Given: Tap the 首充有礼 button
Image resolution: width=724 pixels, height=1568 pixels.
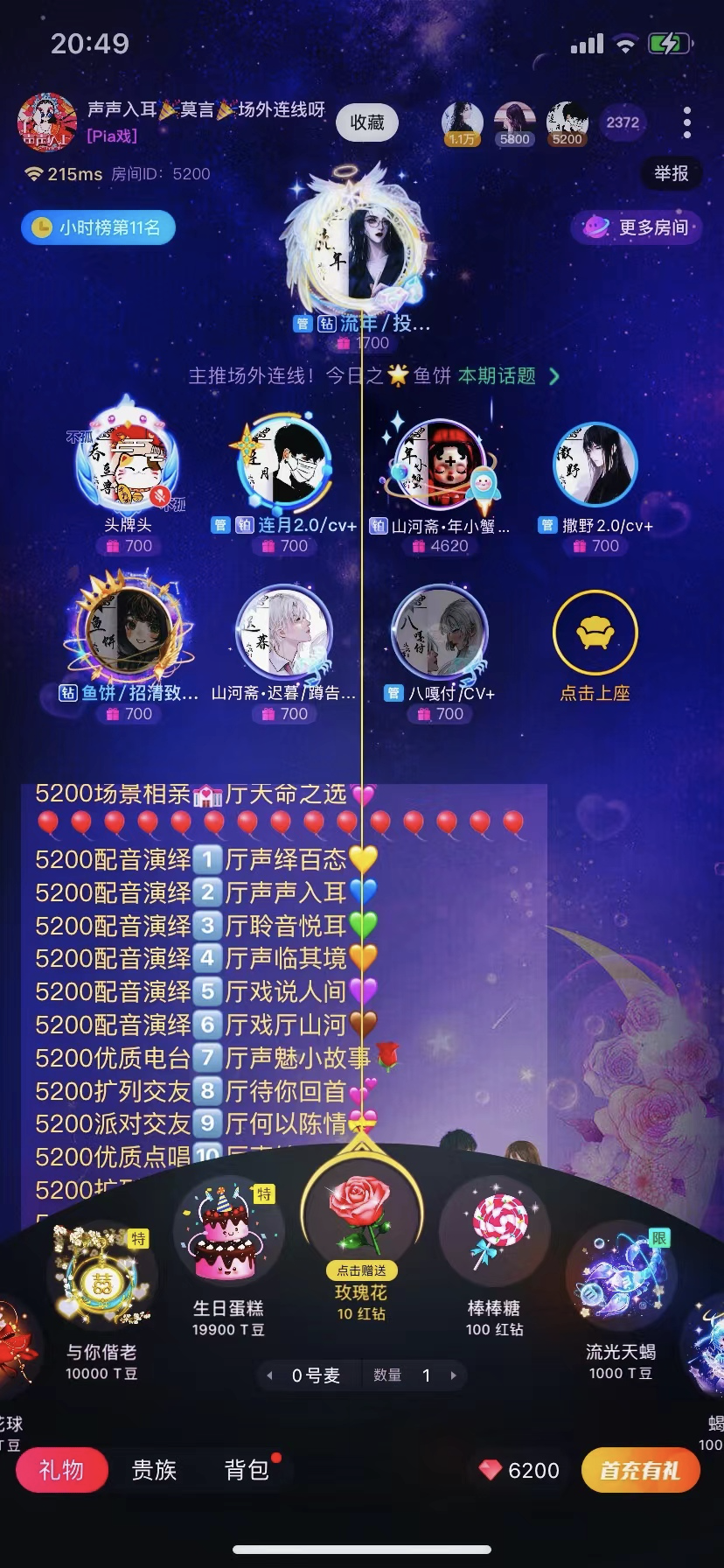Looking at the screenshot, I should (640, 1470).
